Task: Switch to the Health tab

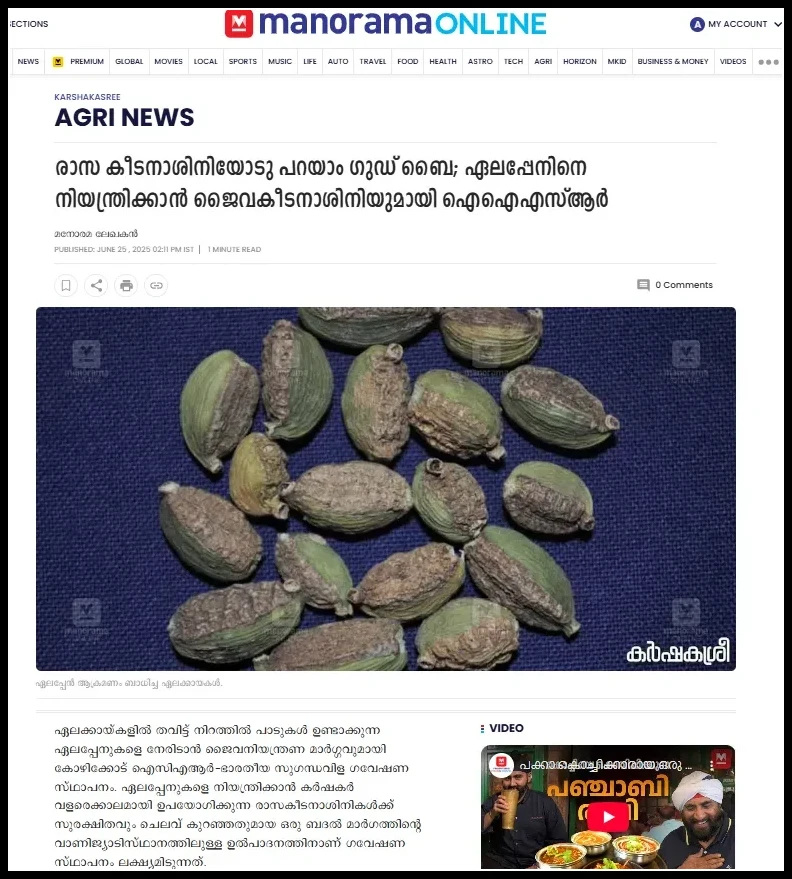Action: click(442, 62)
